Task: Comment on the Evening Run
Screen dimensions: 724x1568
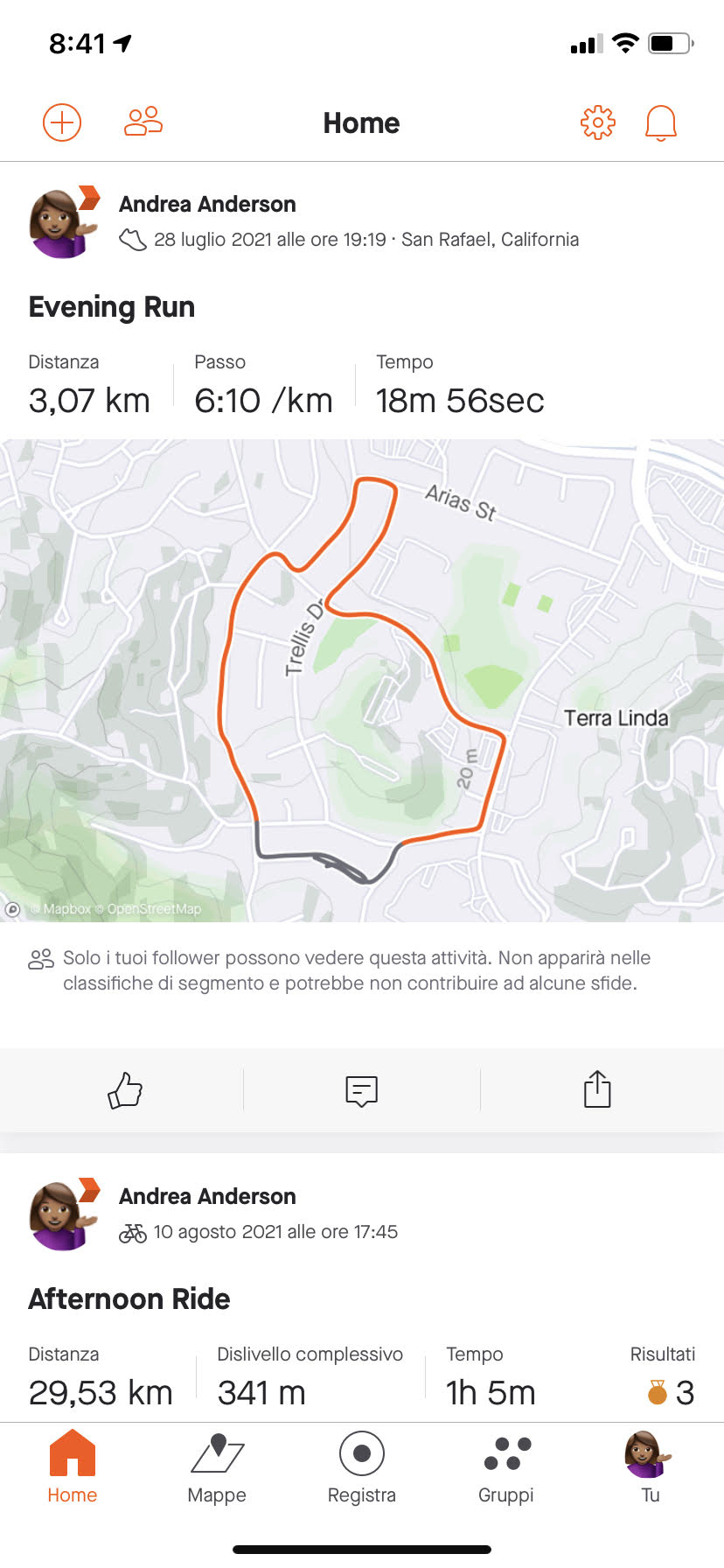Action: (361, 1090)
